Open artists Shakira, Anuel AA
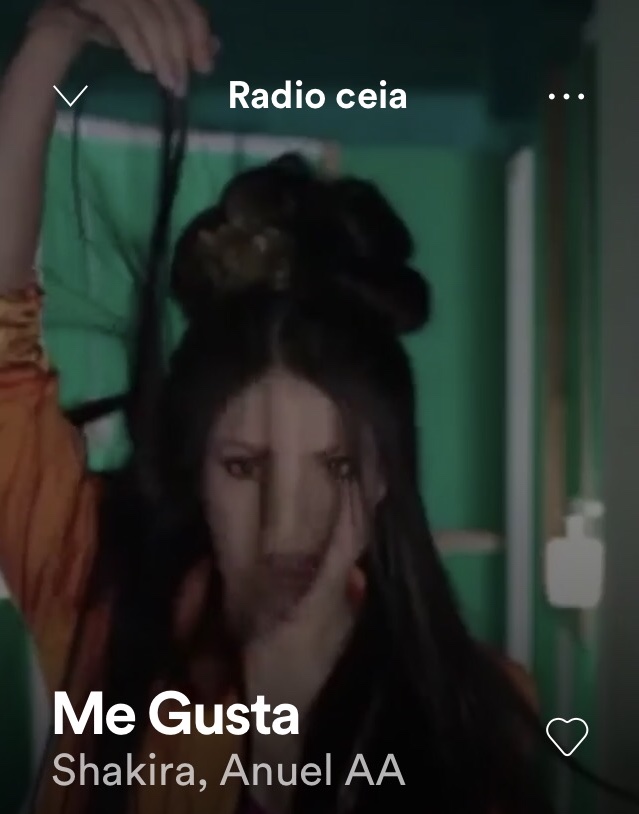This screenshot has width=639, height=814. (x=228, y=771)
